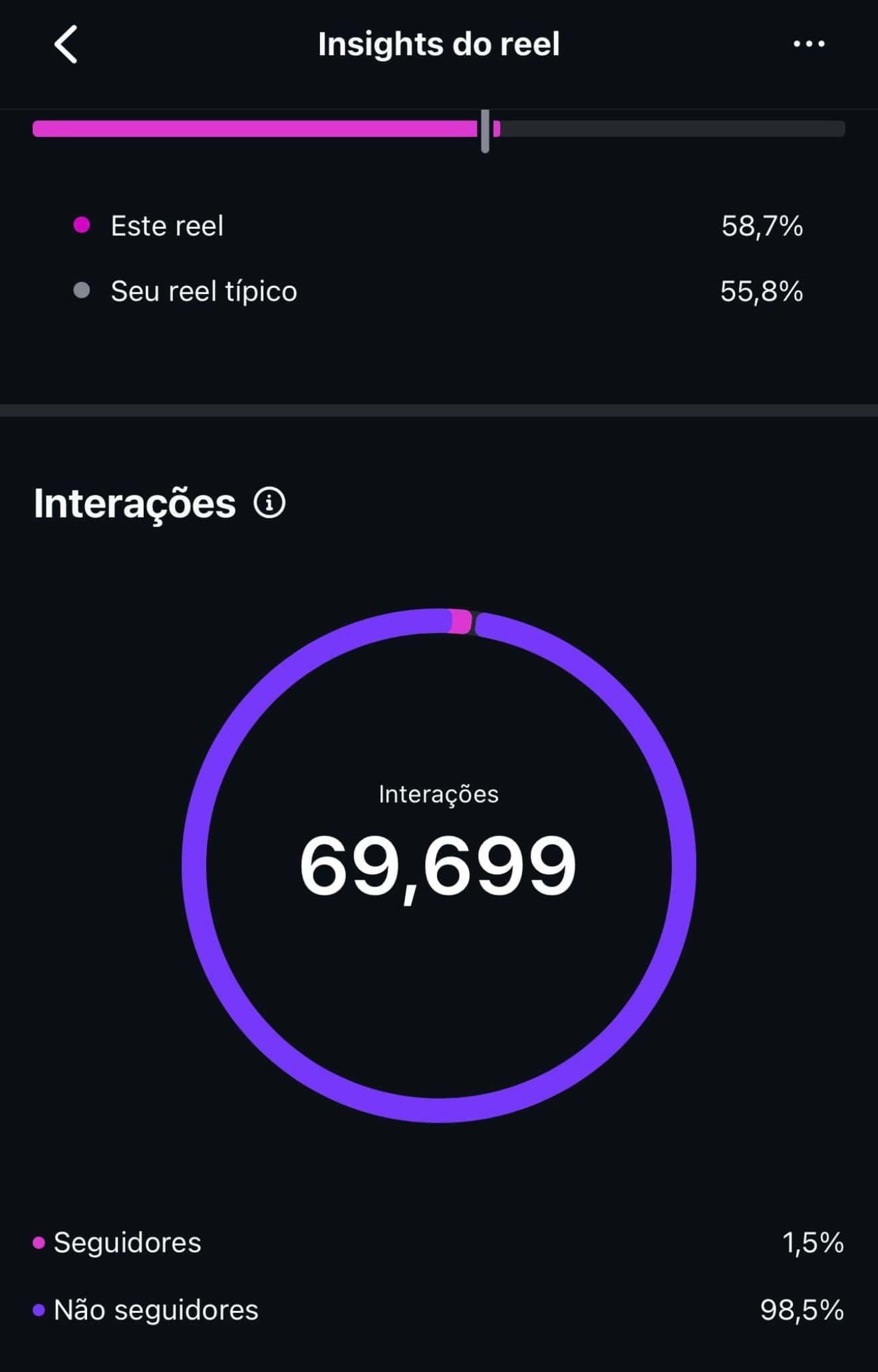Select the purple Não seguidores legend dot
Image resolution: width=878 pixels, height=1372 pixels.
[37, 1310]
